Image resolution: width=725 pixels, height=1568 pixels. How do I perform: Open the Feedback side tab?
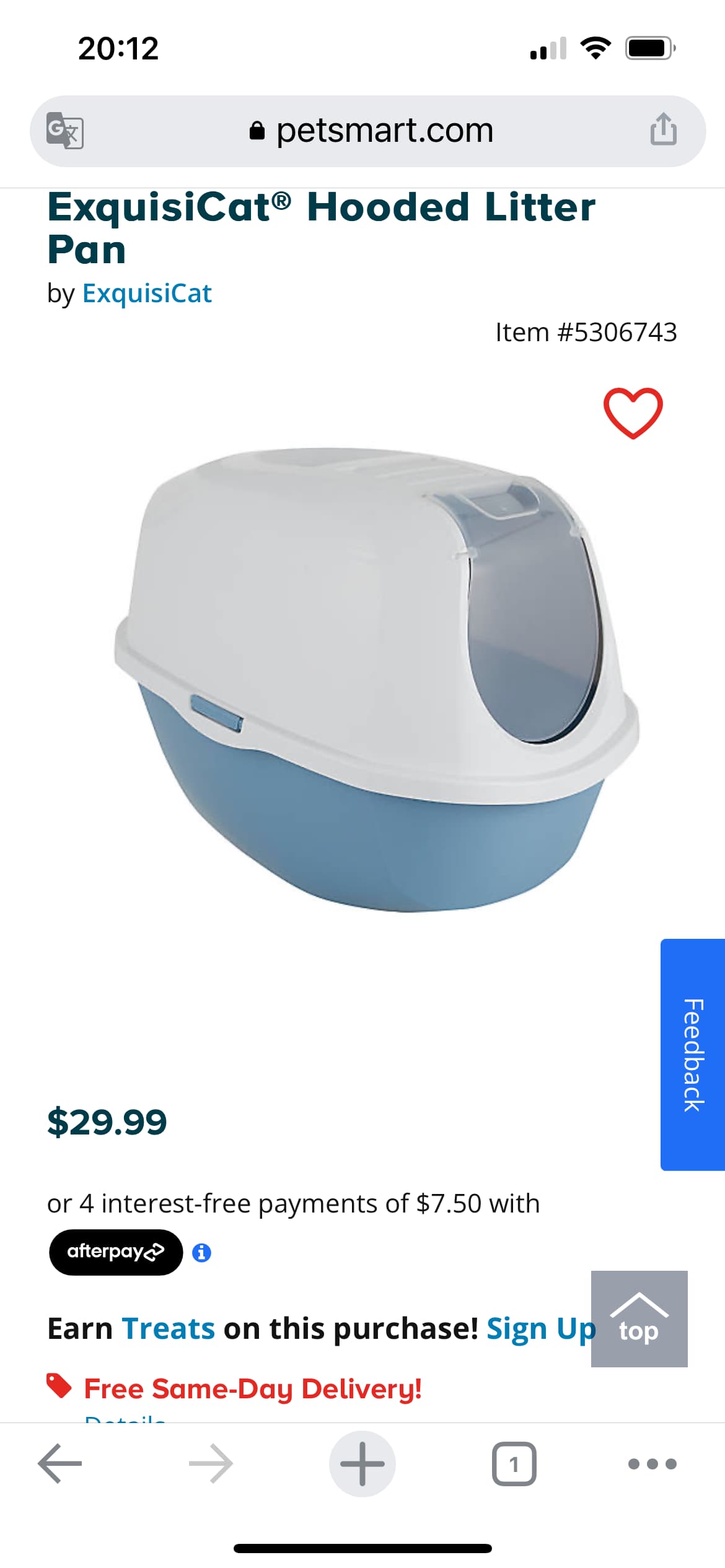(x=693, y=1054)
